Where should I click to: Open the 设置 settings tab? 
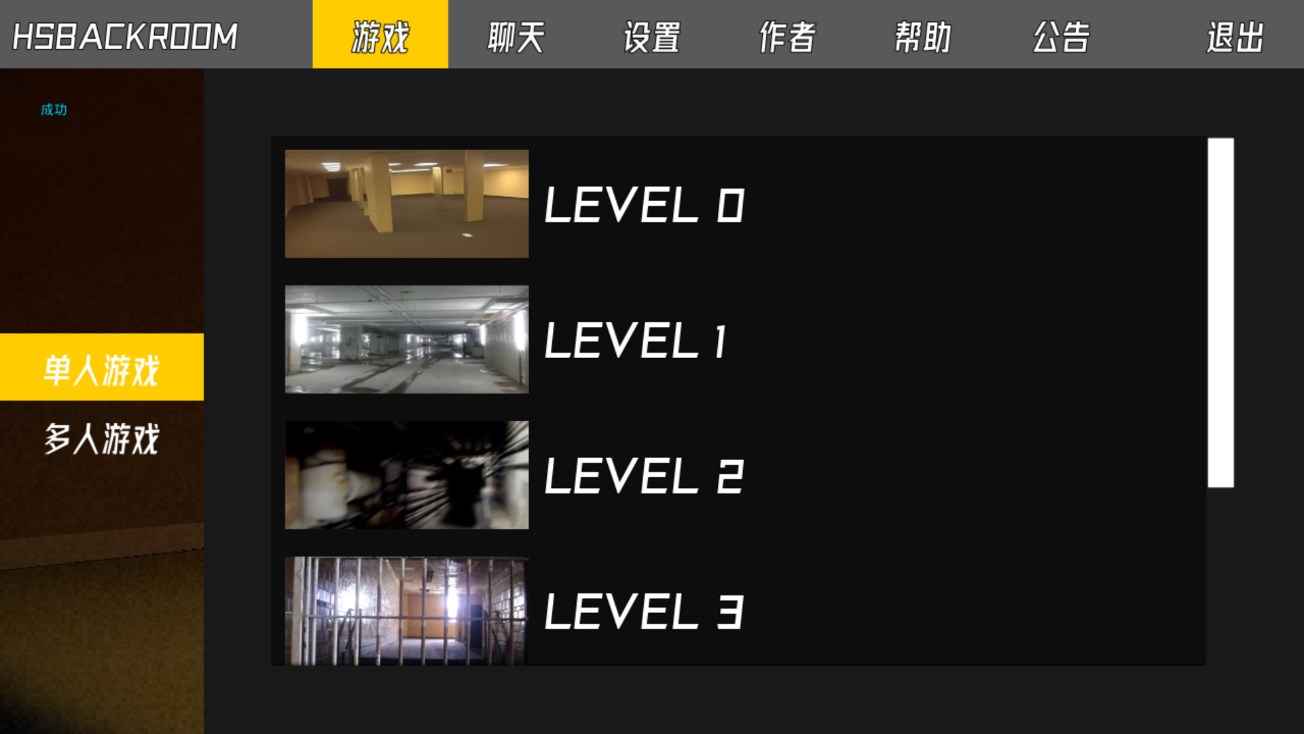(x=652, y=37)
